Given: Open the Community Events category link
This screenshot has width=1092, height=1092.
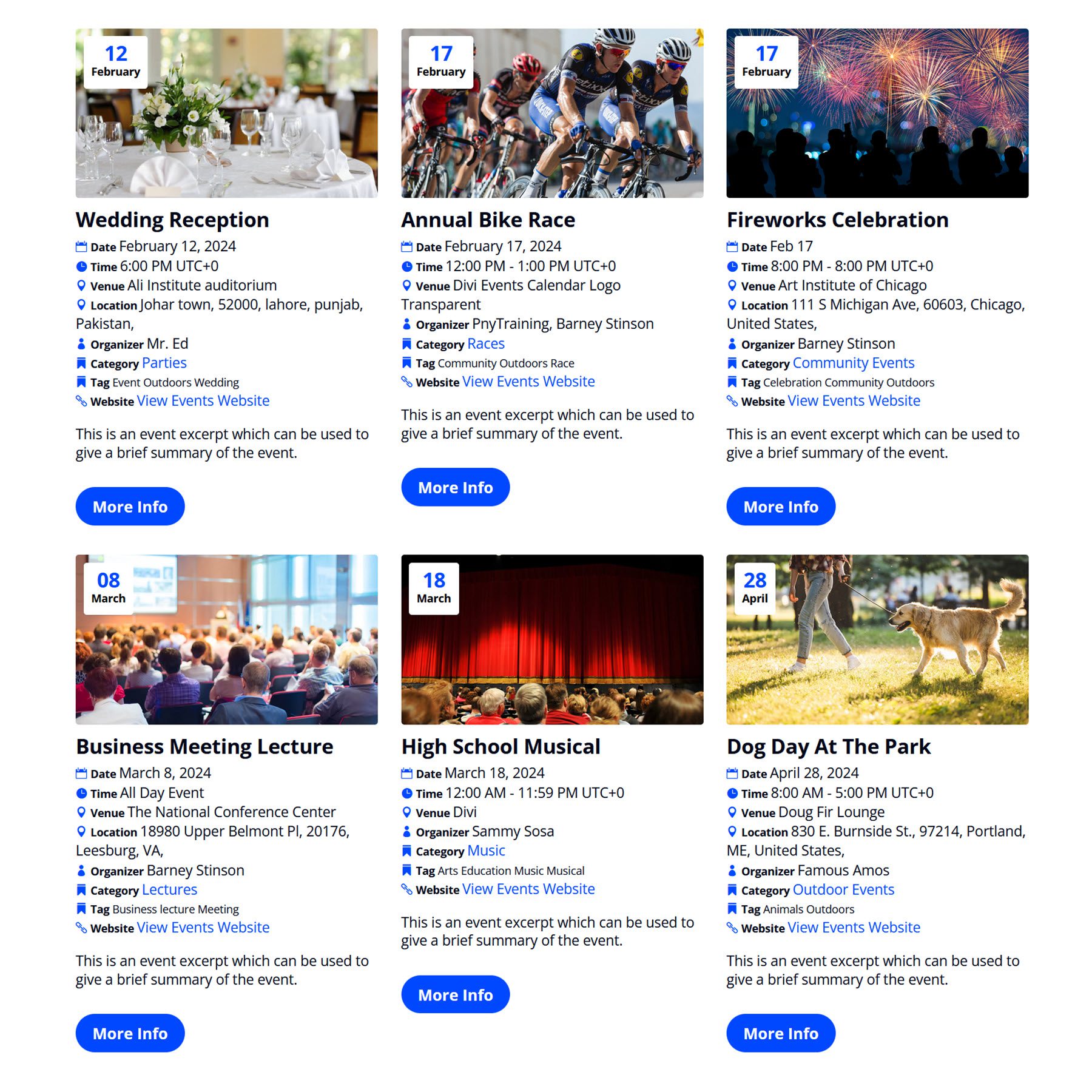Looking at the screenshot, I should [x=853, y=363].
